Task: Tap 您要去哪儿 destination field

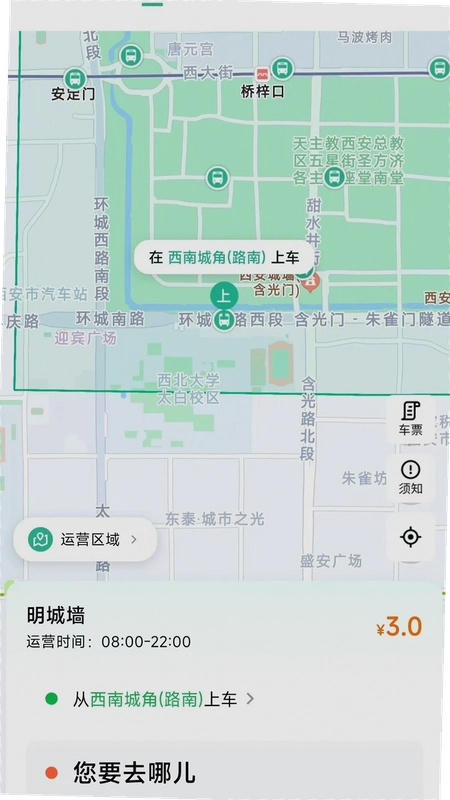Action: (224, 771)
